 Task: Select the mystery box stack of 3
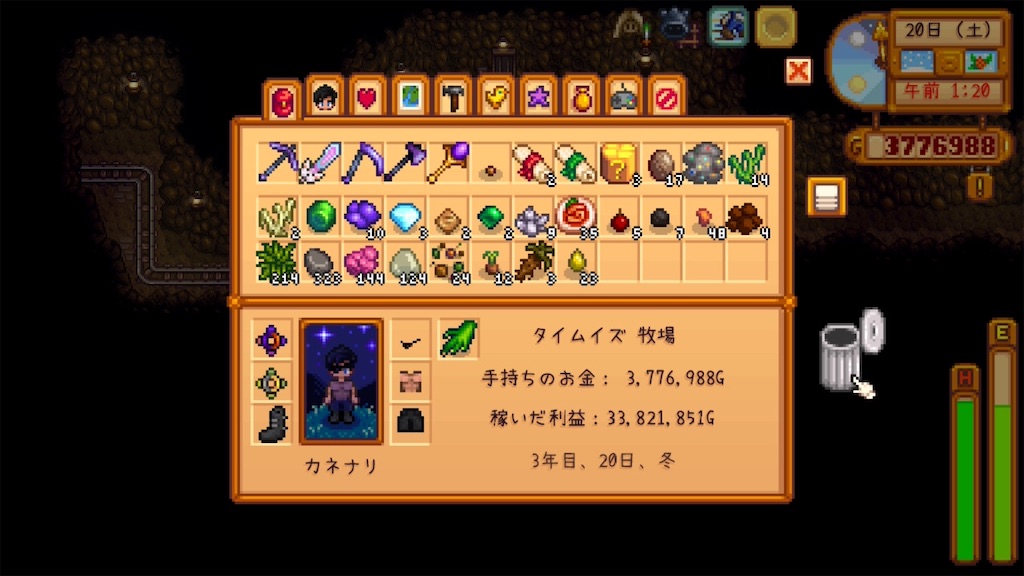pos(619,163)
